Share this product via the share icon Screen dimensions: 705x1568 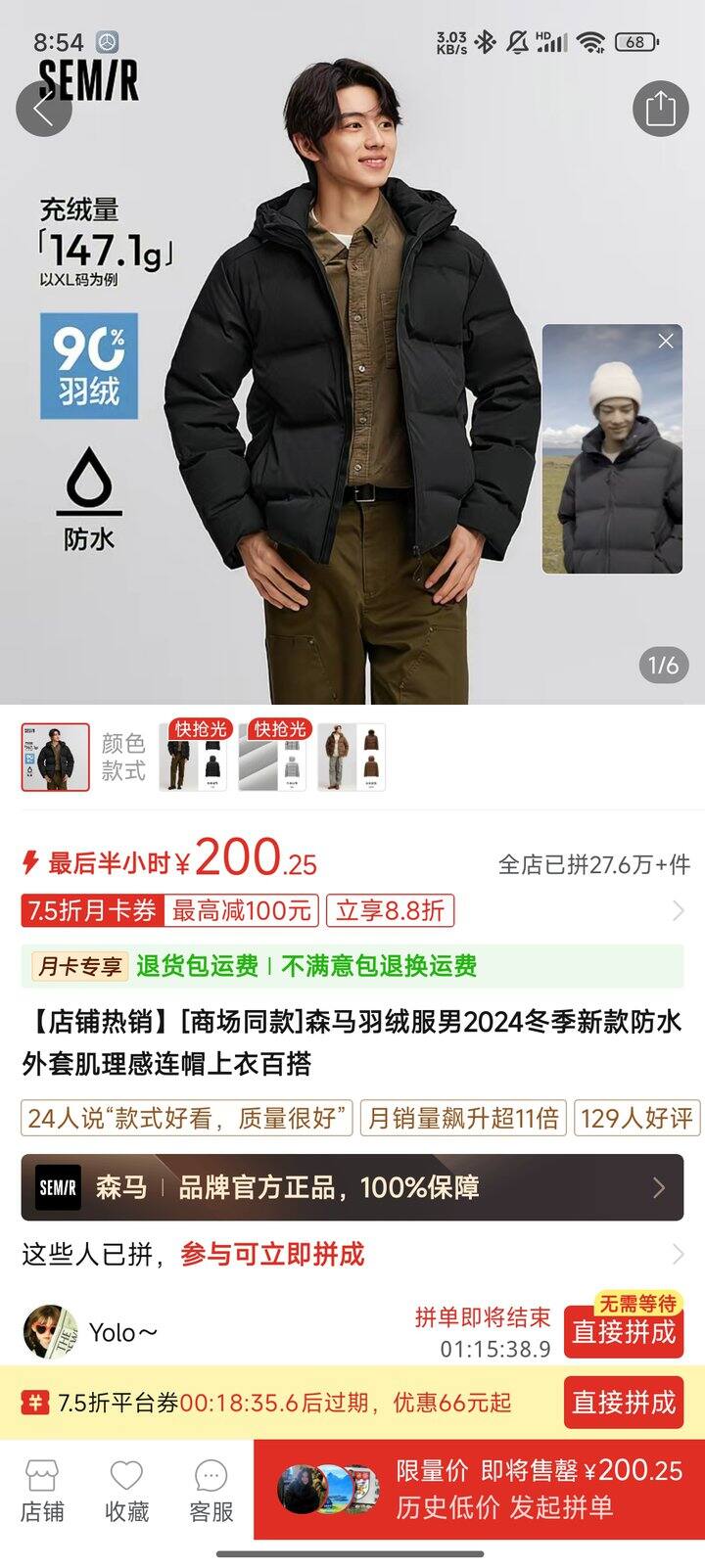661,108
